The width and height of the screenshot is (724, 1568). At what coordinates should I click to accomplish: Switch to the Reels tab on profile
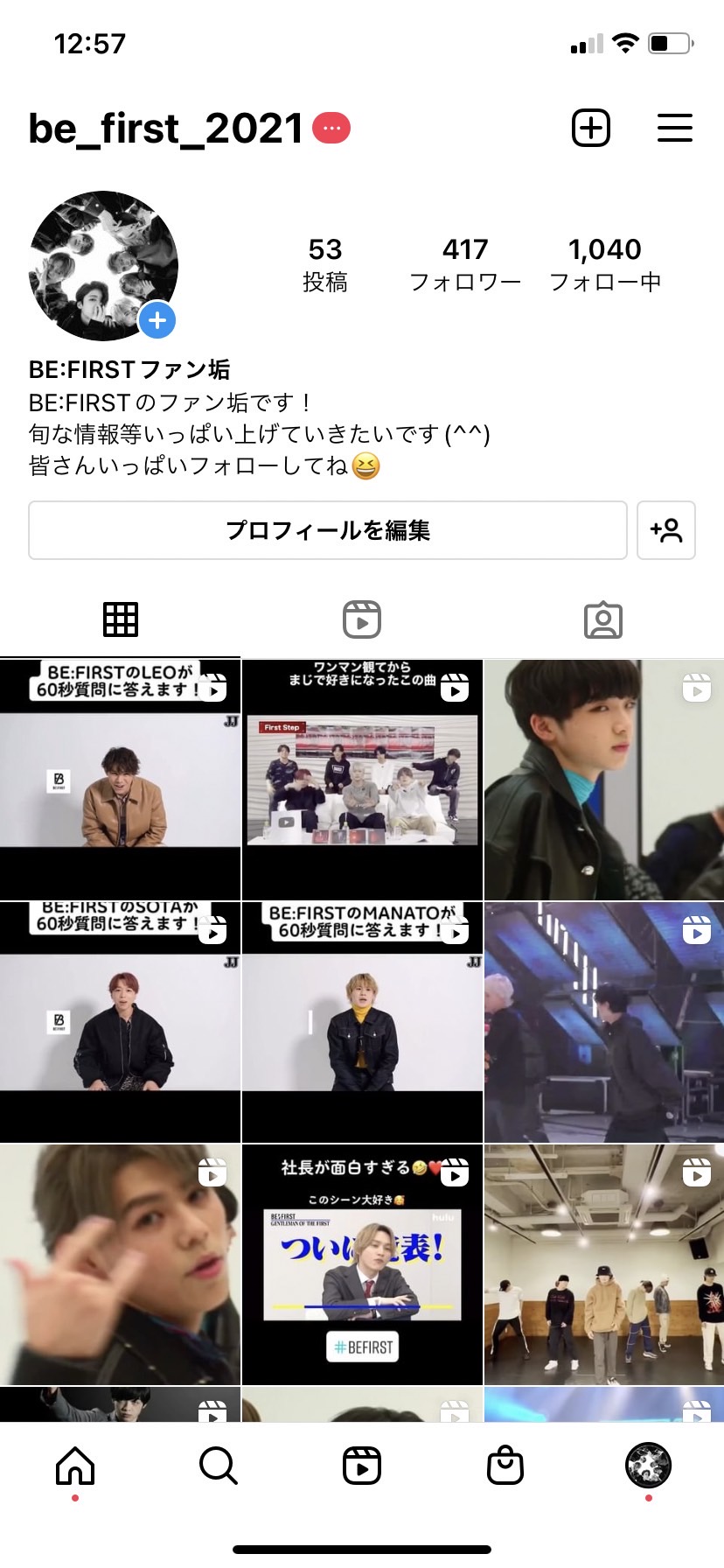[362, 619]
